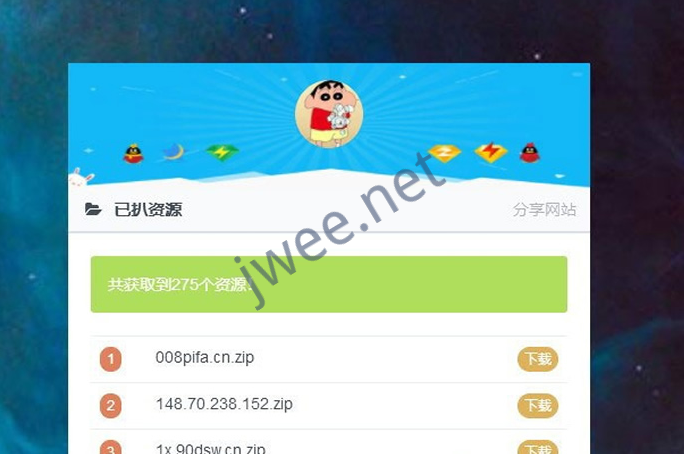Download 148.70.238.152.zip
684x454 pixels.
pyautogui.click(x=537, y=405)
